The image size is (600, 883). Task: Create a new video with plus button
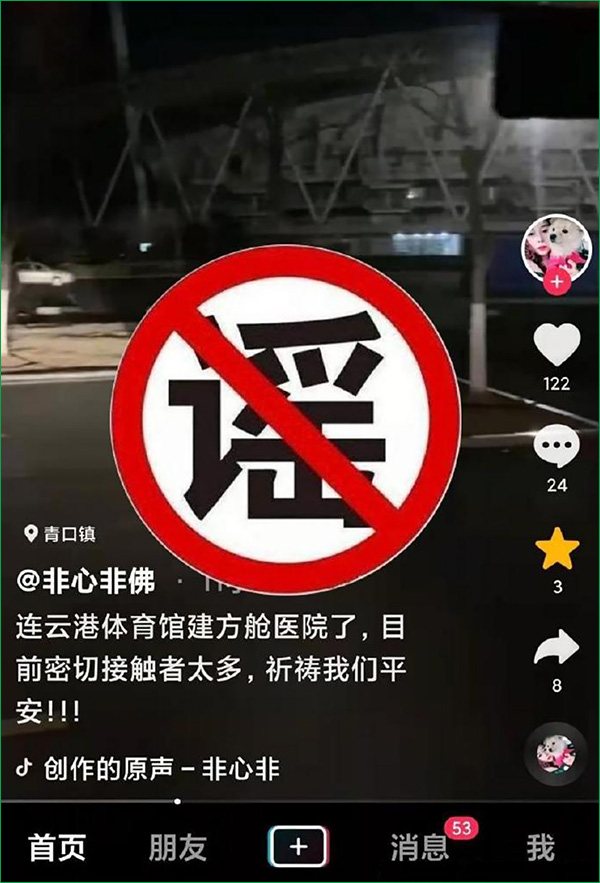click(298, 848)
